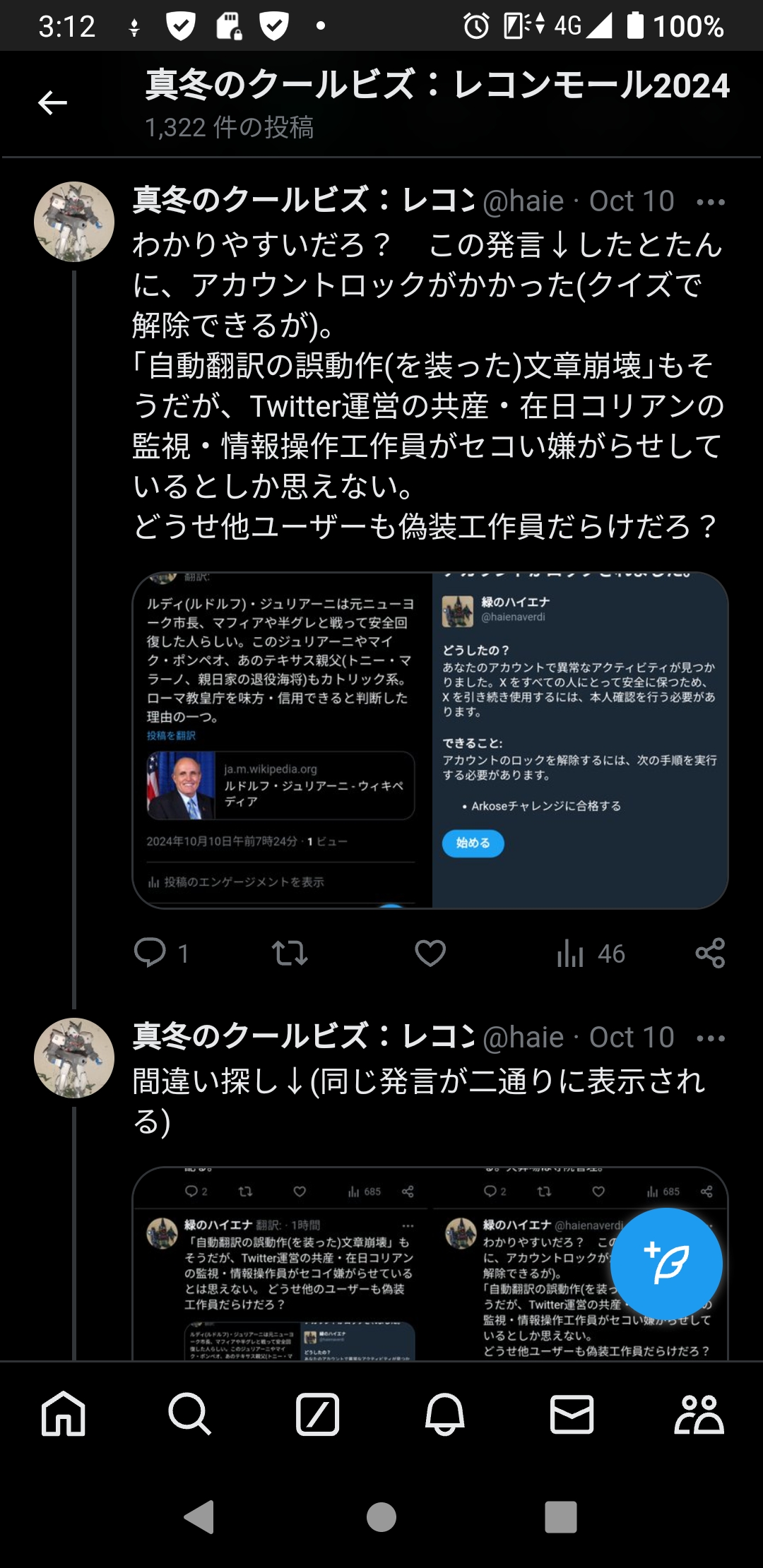Compose a new post
The height and width of the screenshot is (1568, 763).
[x=666, y=1264]
